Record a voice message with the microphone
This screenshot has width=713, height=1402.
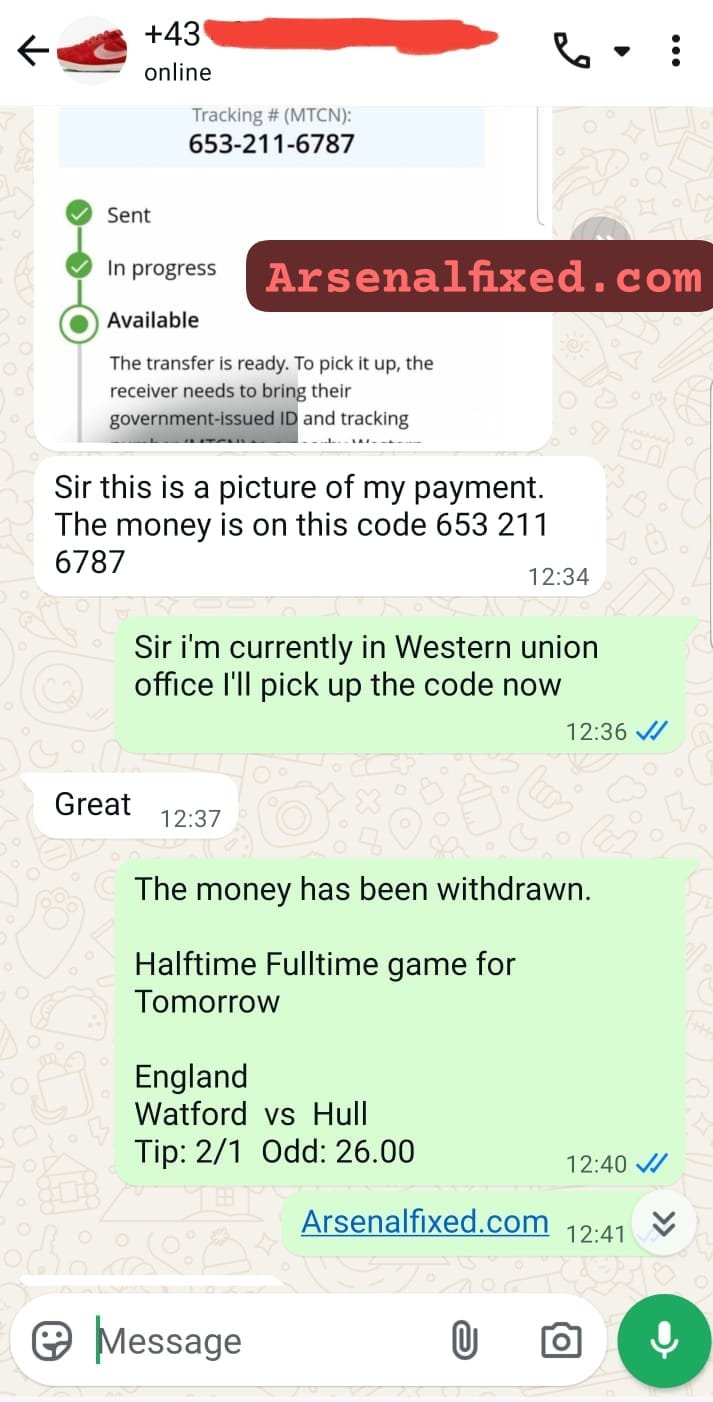(x=664, y=1341)
